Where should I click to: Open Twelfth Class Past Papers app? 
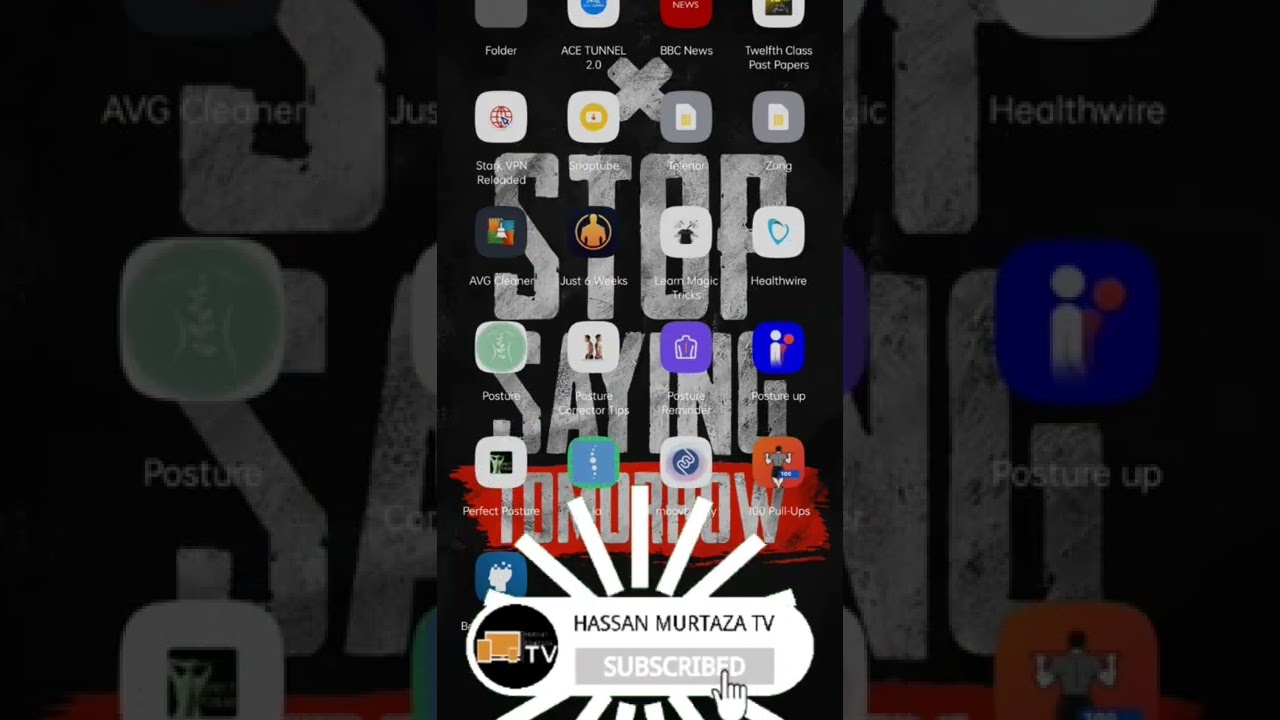click(x=778, y=12)
